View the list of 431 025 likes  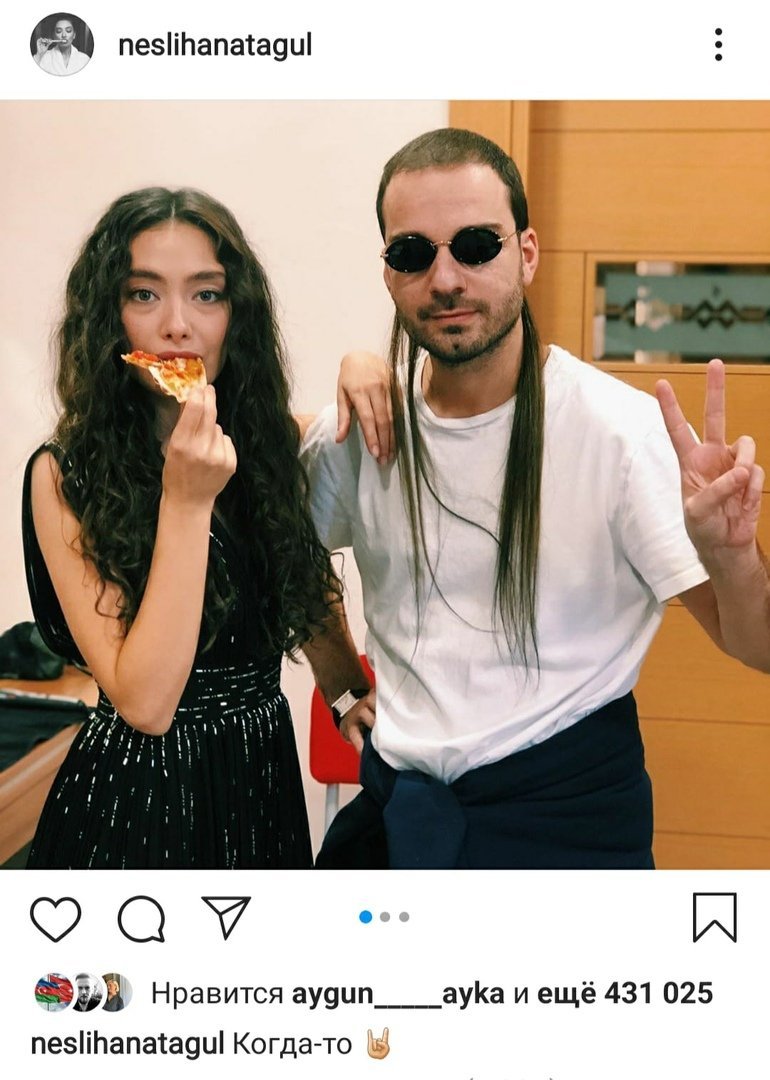625,993
